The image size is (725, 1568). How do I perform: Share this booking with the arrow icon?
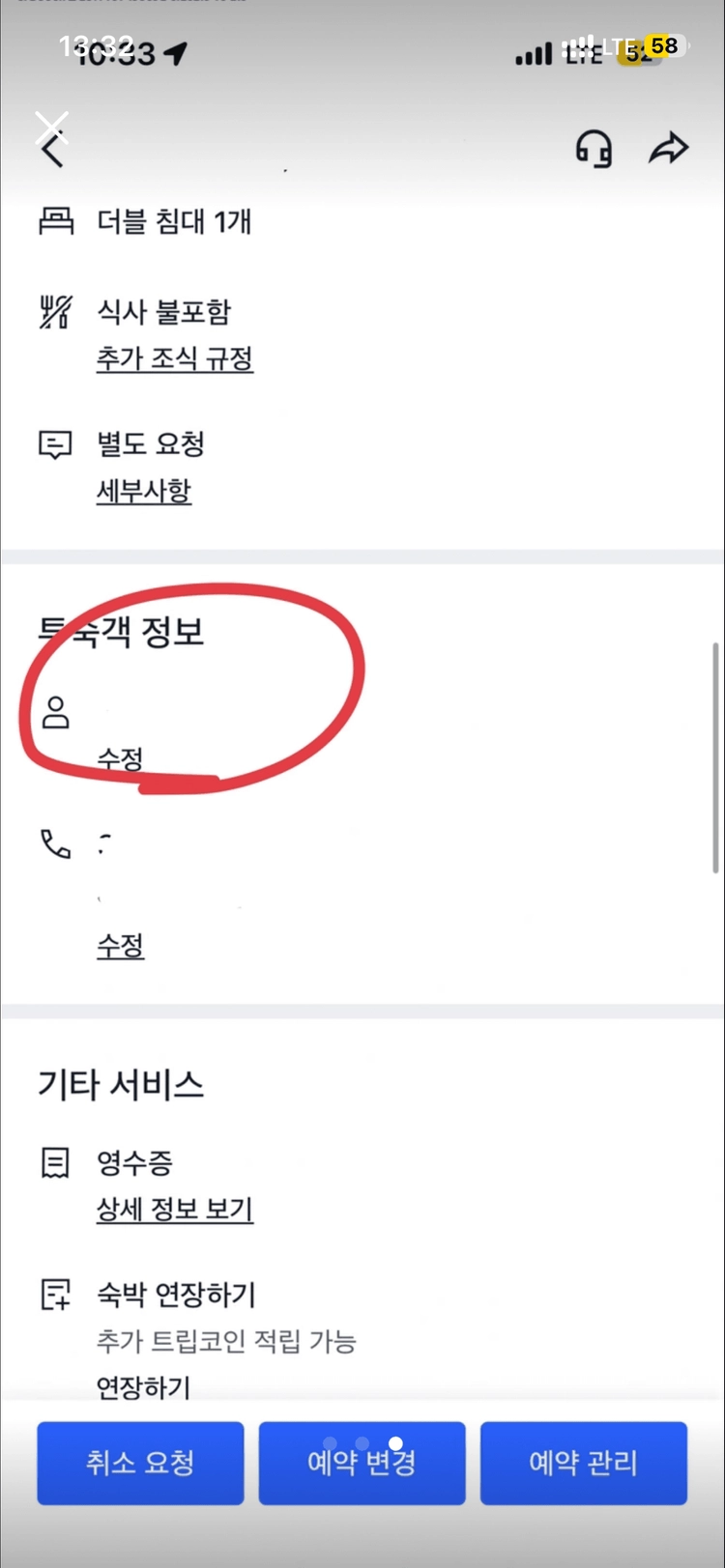pos(668,149)
